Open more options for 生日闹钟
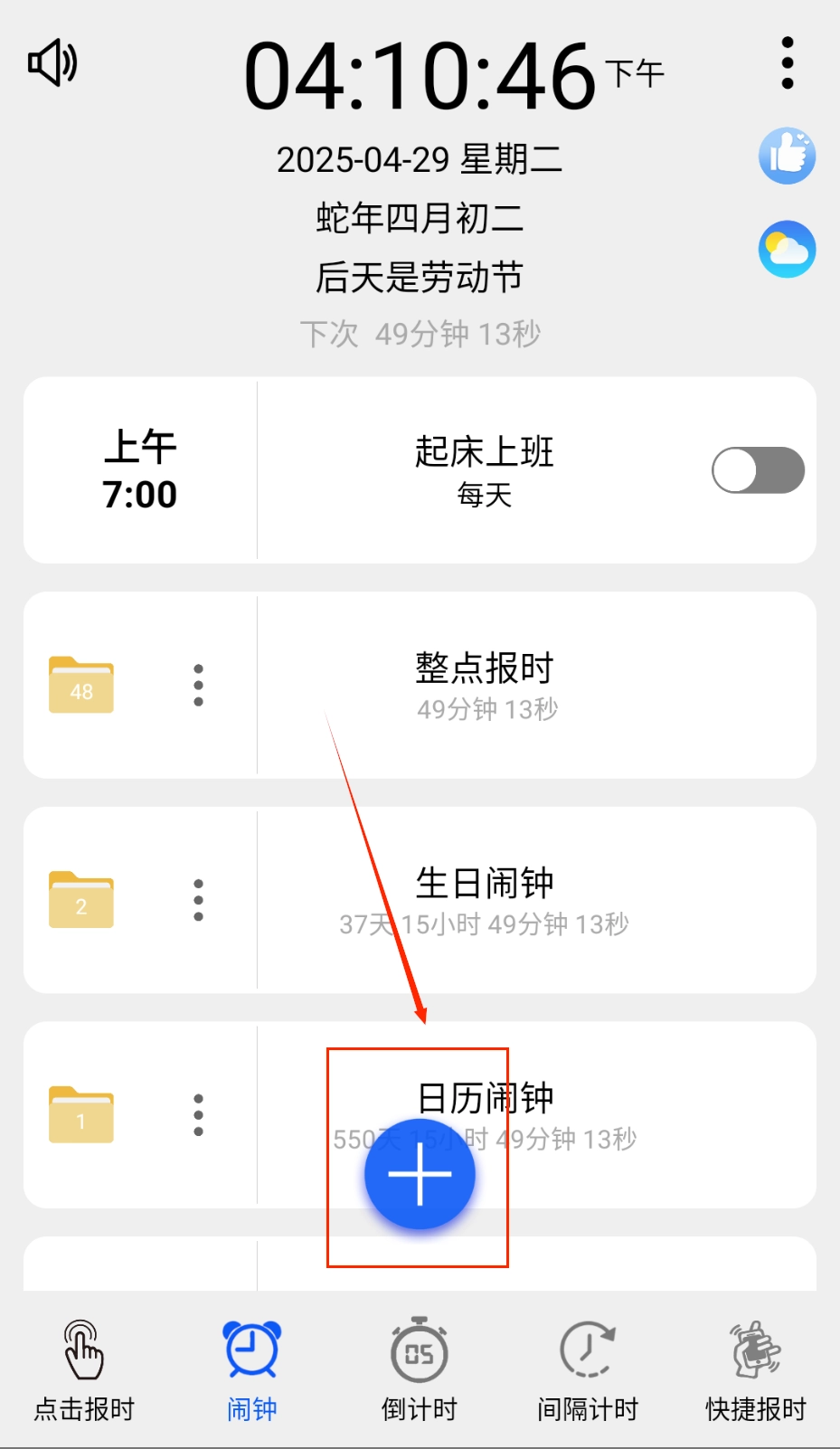Image resolution: width=840 pixels, height=1449 pixels. tap(199, 900)
